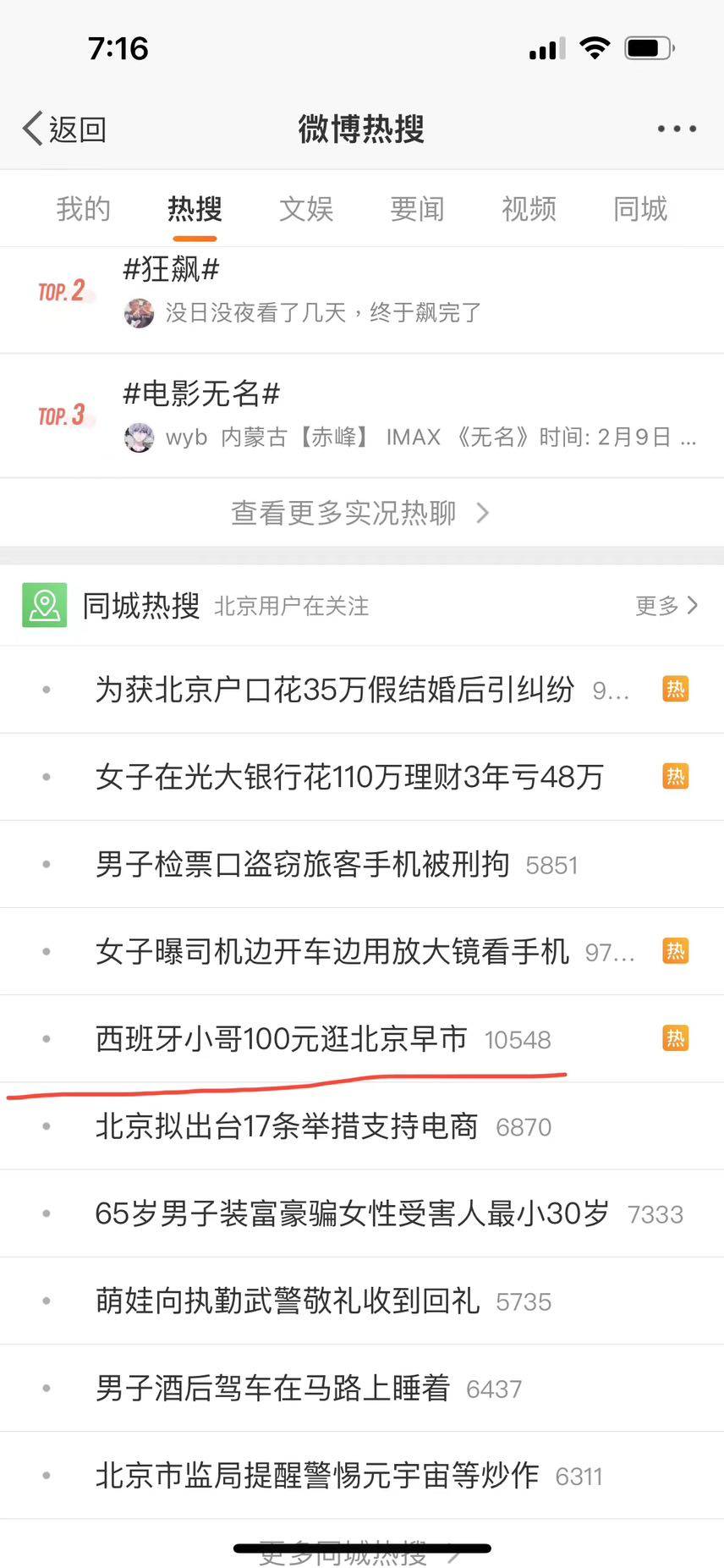724x1568 pixels.
Task: Open 女子曝司机边开车边用放大镜看手机
Action: click(332, 951)
